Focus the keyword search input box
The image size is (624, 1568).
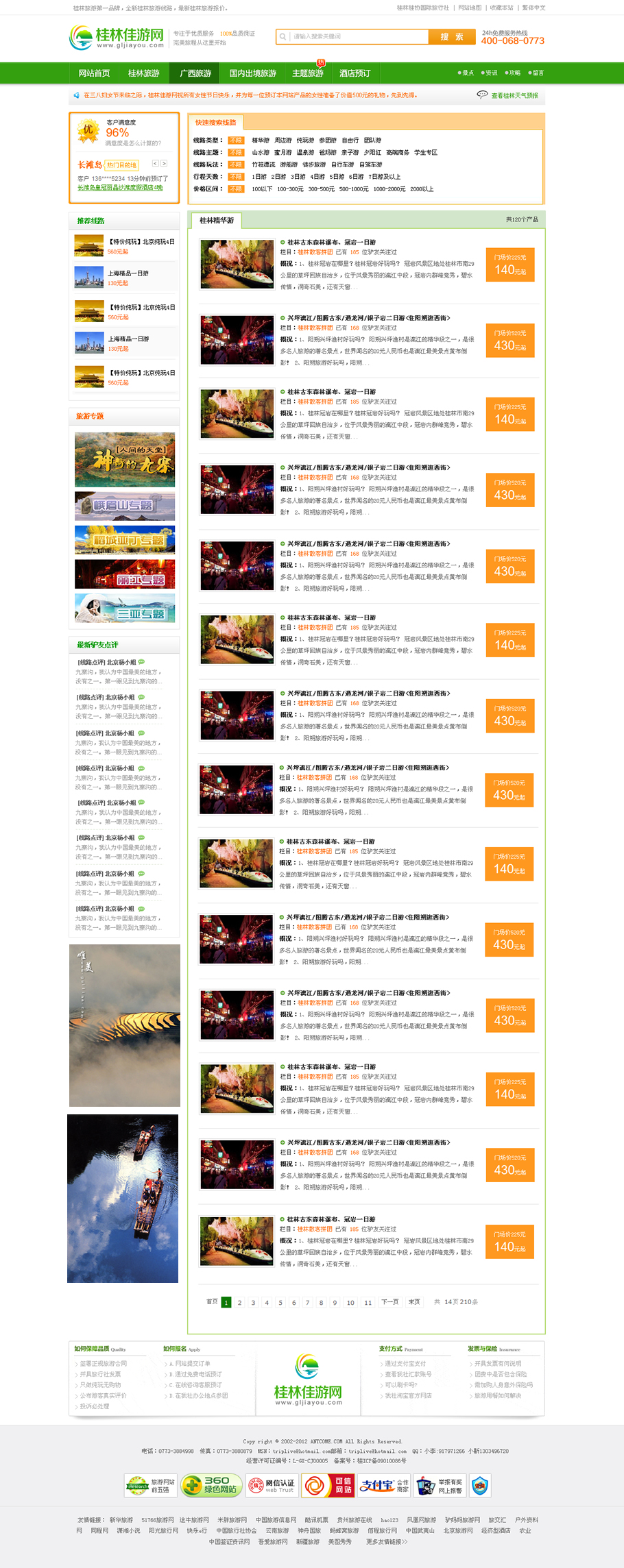pyautogui.click(x=358, y=37)
